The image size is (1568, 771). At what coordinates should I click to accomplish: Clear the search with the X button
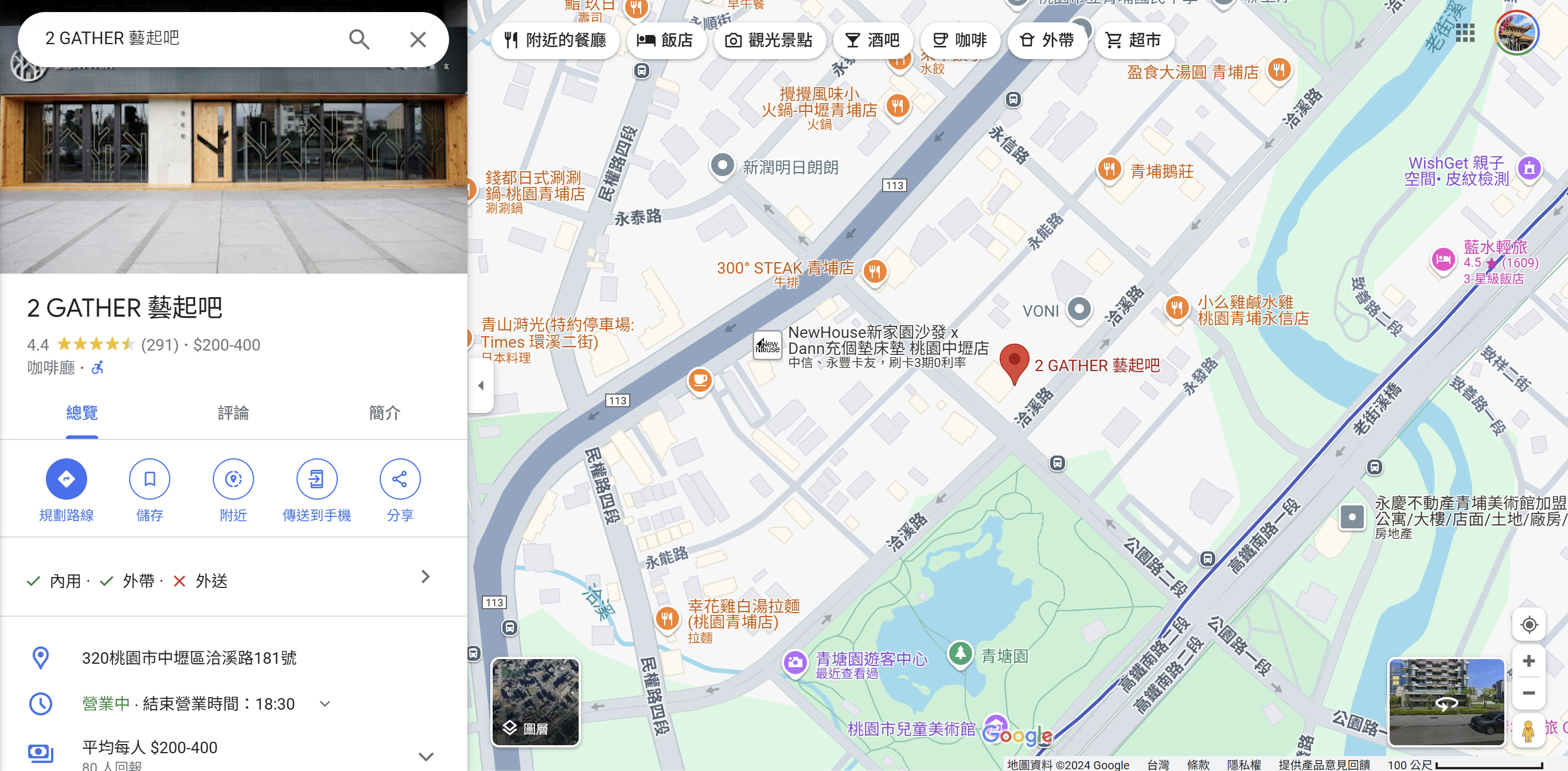coord(418,40)
